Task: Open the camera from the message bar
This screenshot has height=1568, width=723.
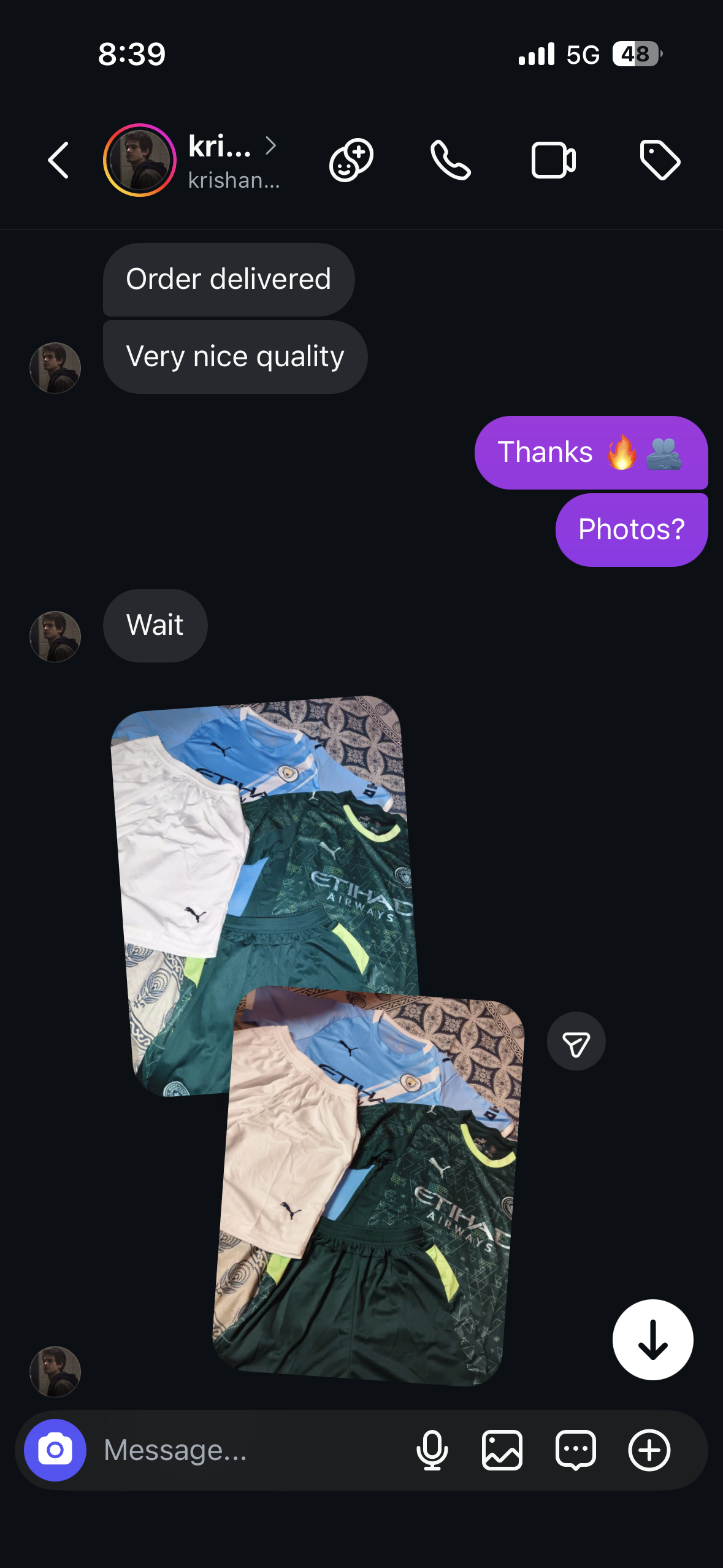Action: point(55,1450)
